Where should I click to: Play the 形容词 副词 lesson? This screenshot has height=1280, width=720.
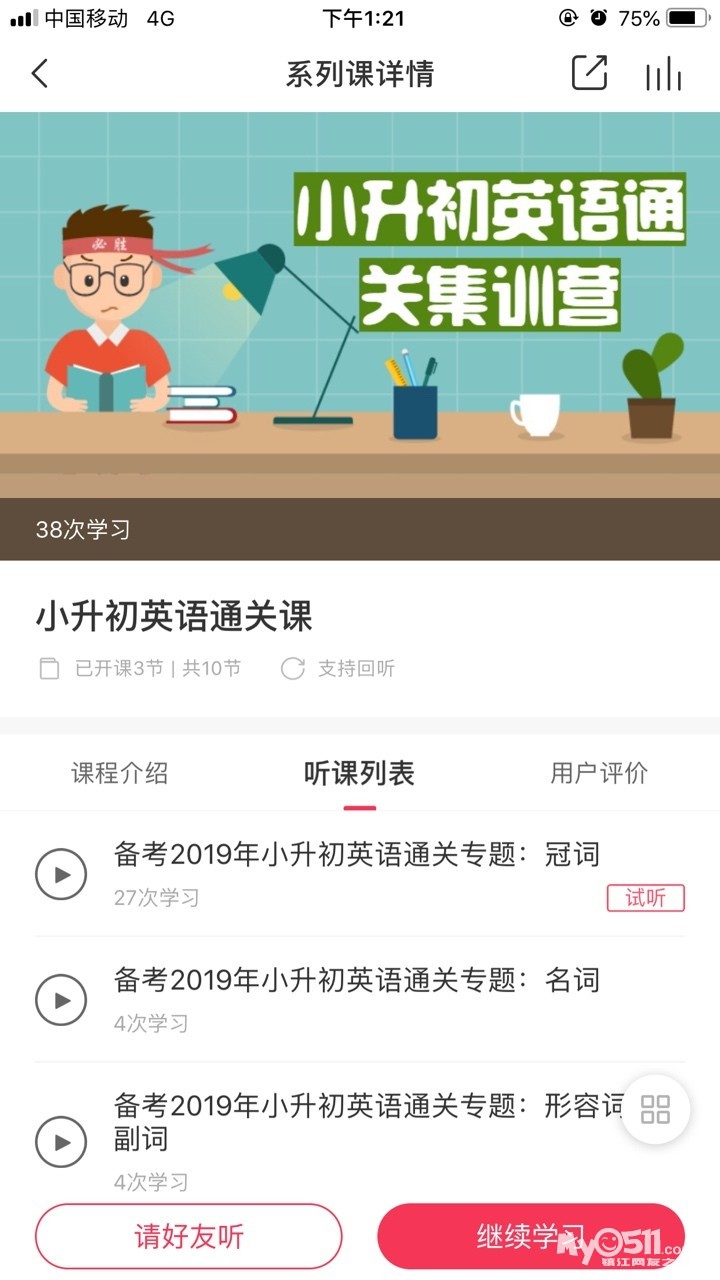click(x=61, y=1141)
